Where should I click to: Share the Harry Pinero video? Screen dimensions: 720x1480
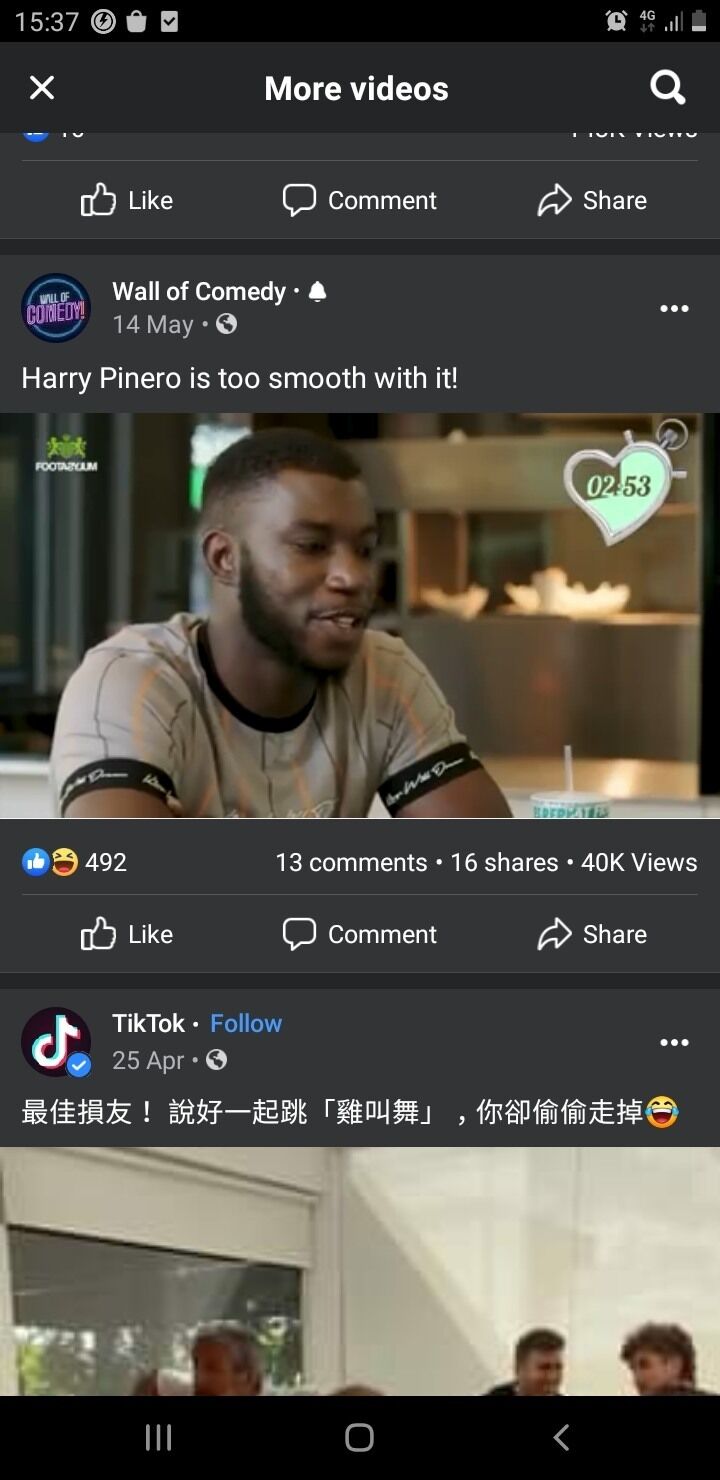coord(592,934)
